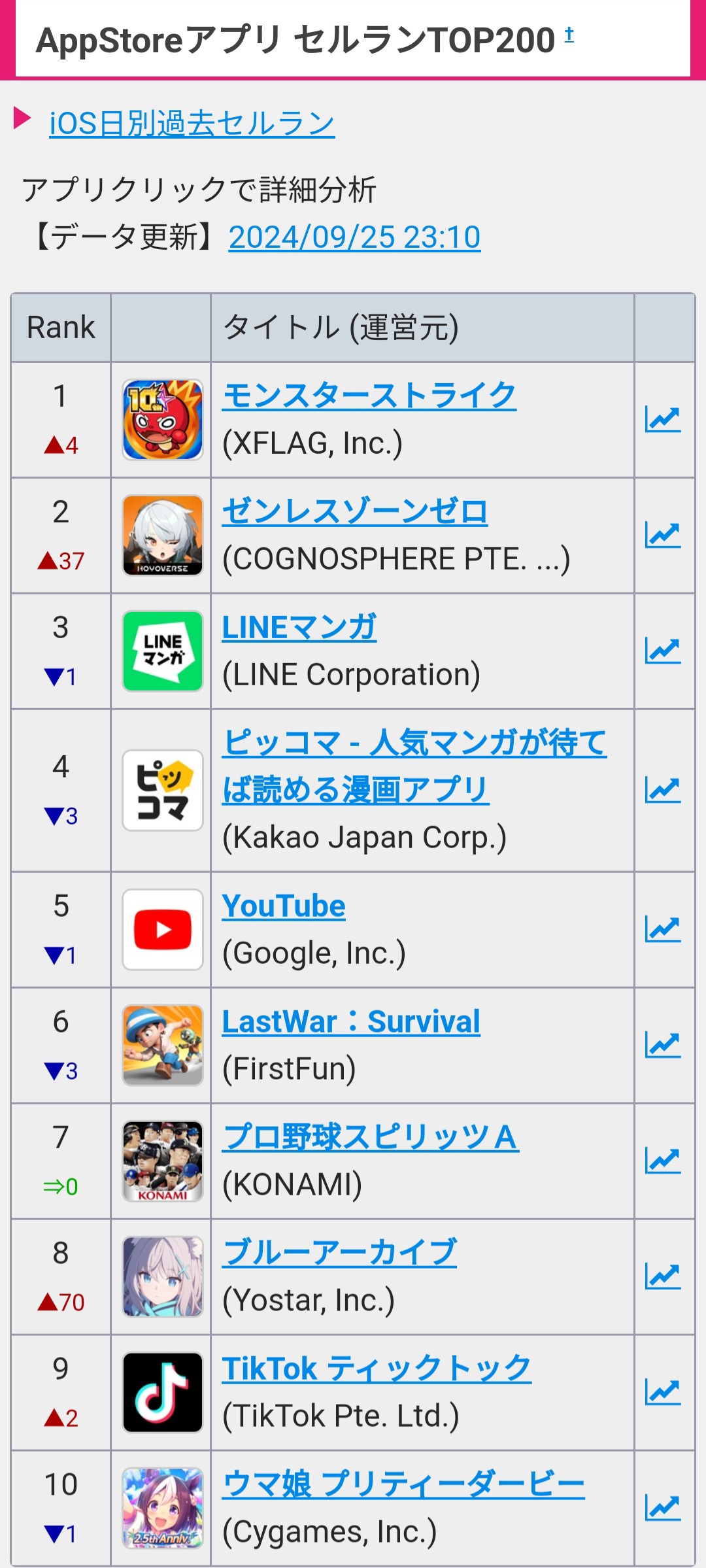This screenshot has width=706, height=1568.
Task: Tap the LINEマンガ app icon
Action: click(163, 651)
